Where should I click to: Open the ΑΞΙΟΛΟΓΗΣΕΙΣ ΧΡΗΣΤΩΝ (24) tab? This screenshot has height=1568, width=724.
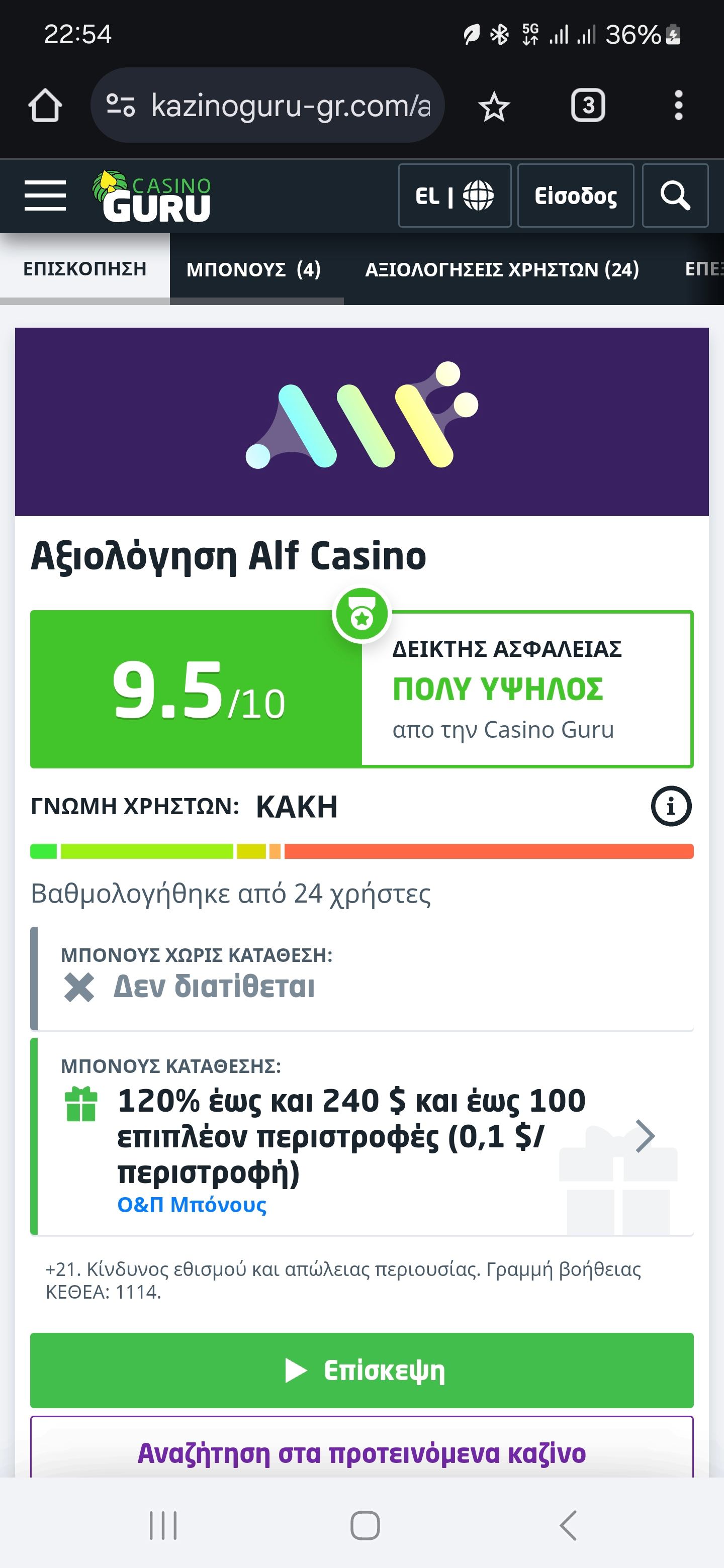tap(502, 269)
